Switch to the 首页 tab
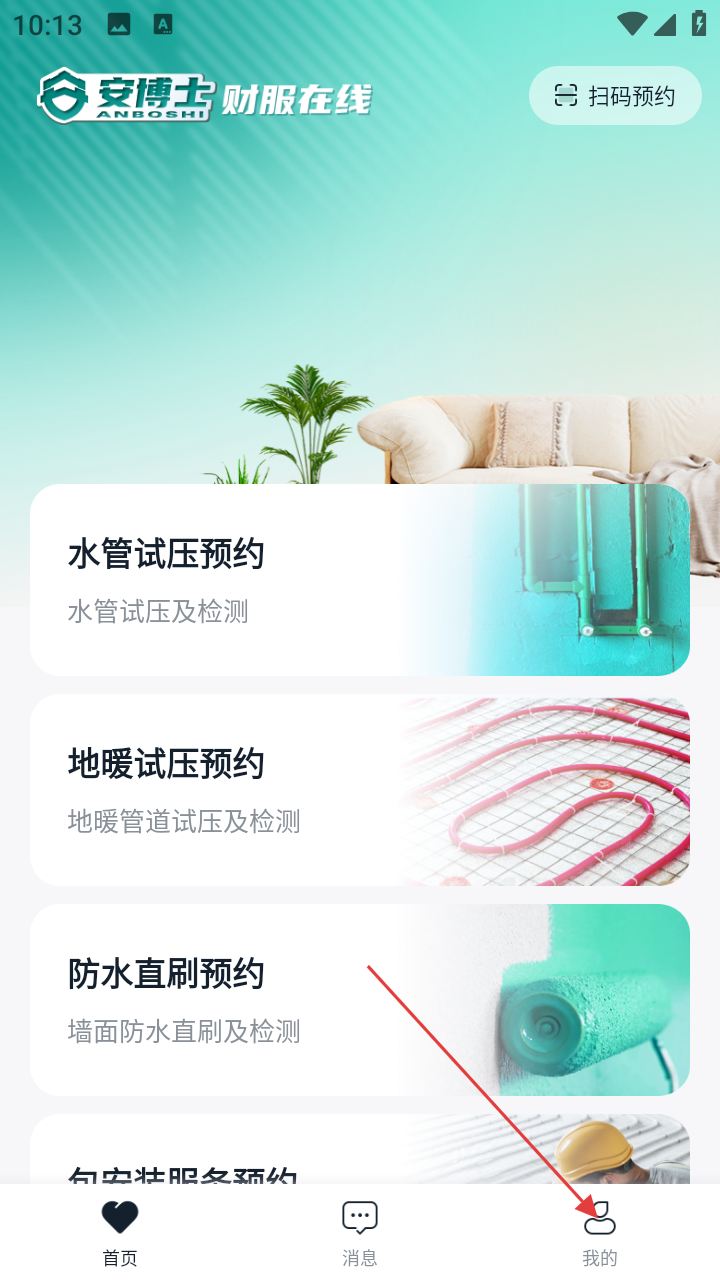 coord(120,1234)
